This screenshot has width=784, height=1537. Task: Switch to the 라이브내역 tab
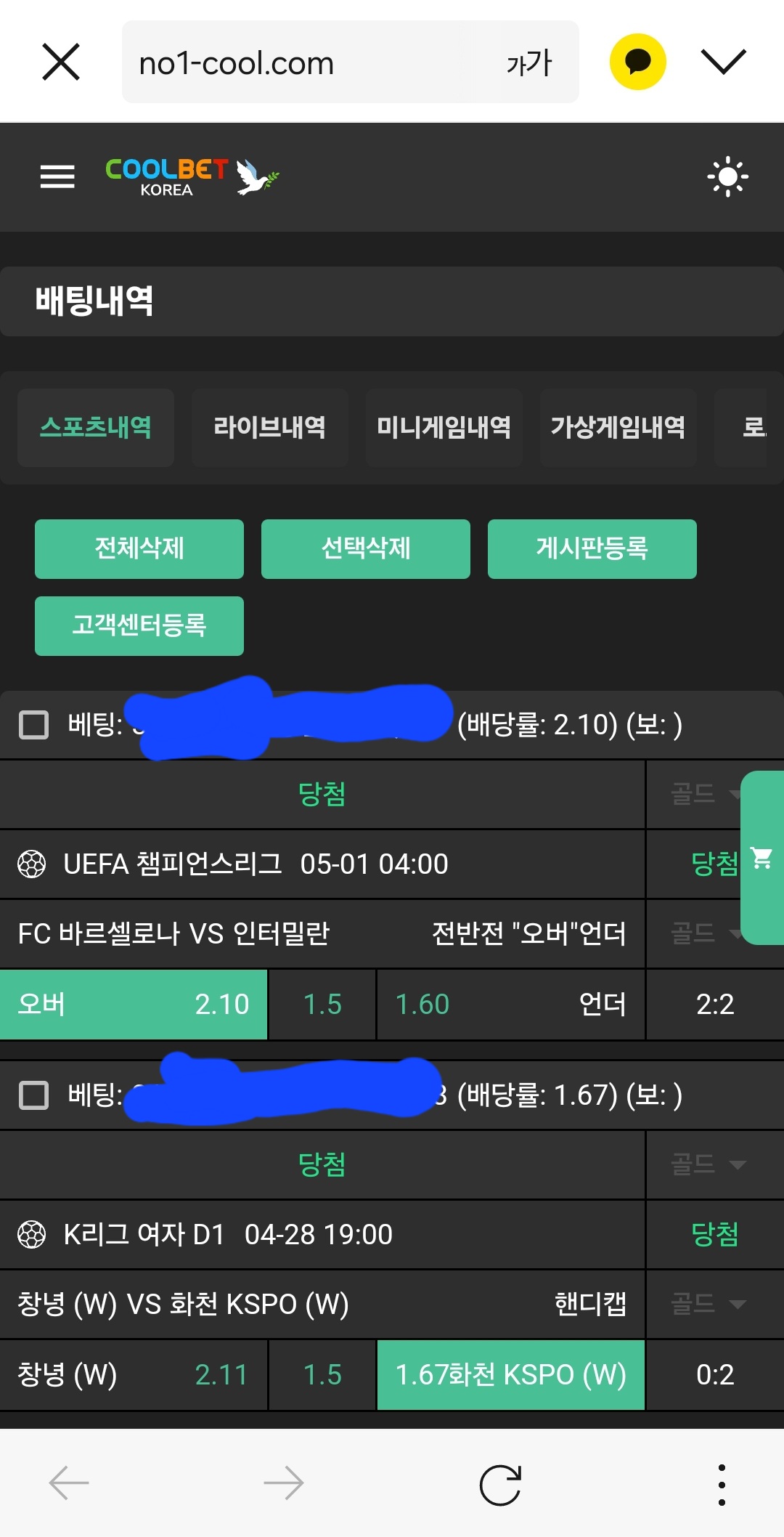coord(269,427)
